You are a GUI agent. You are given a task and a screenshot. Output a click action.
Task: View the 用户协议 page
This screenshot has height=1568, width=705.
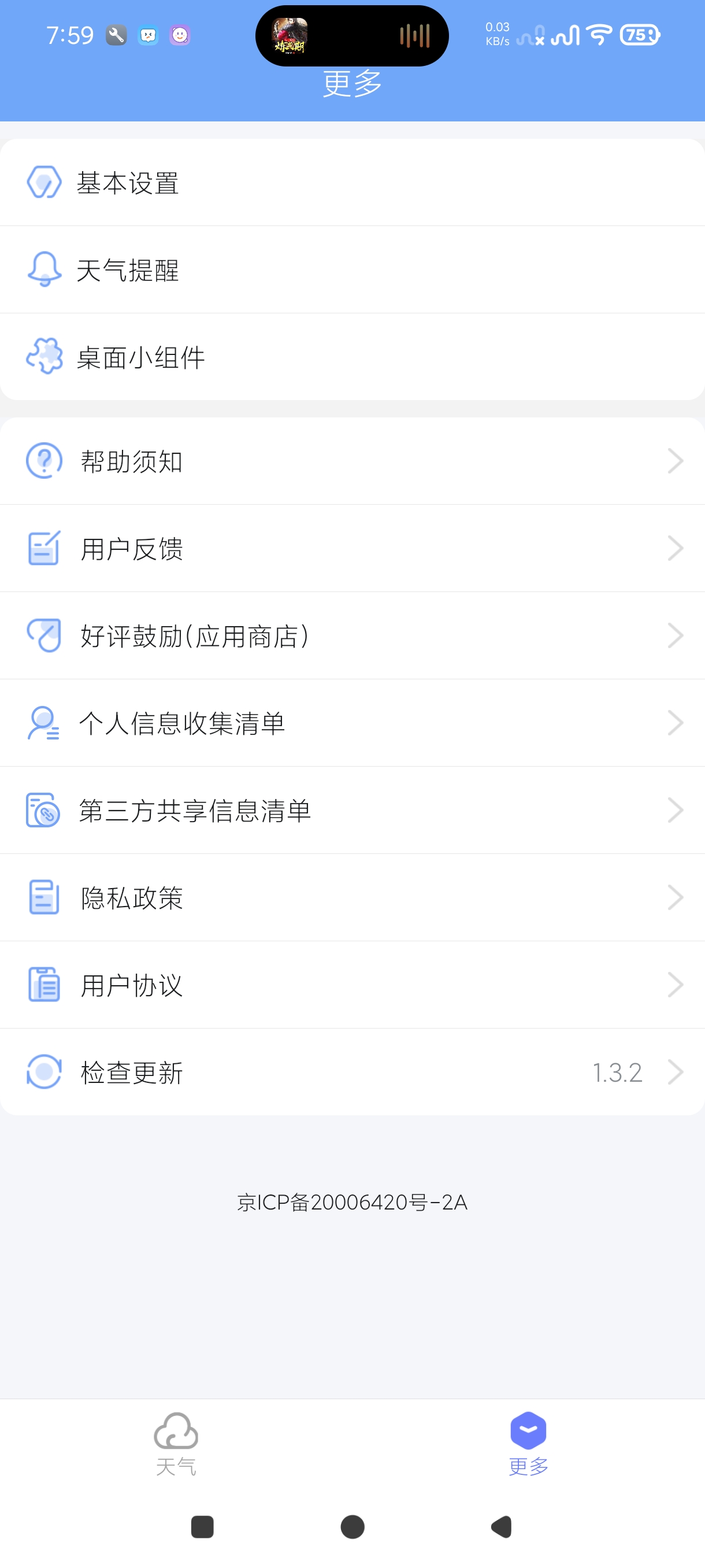[352, 985]
